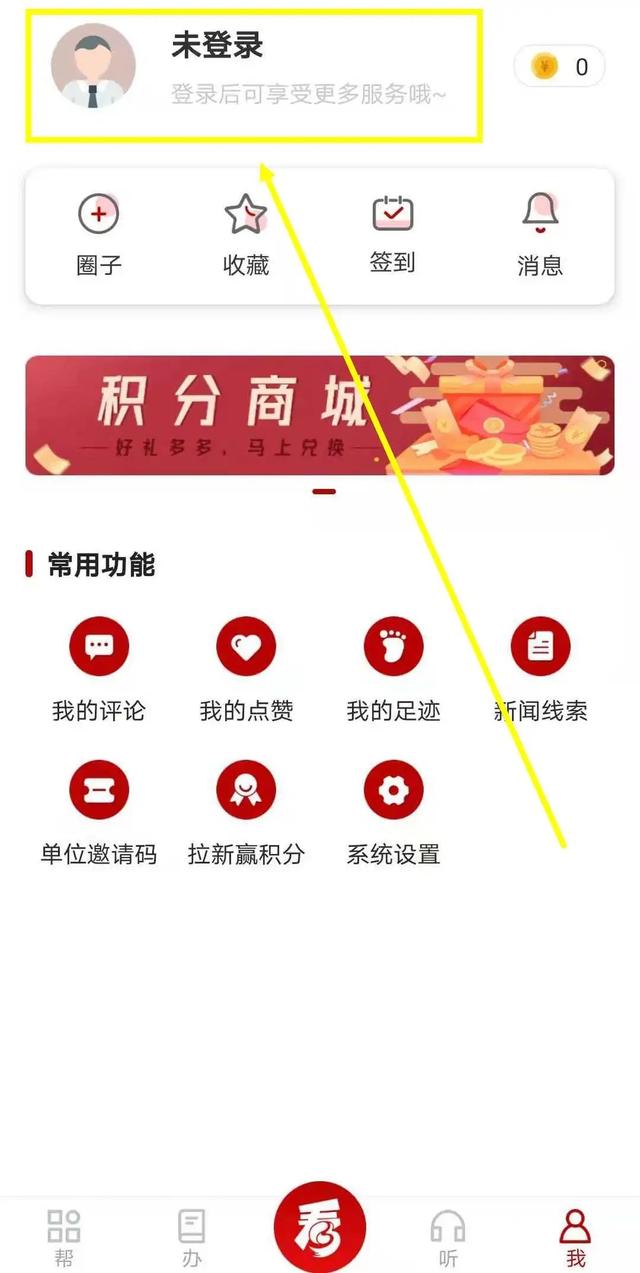Image resolution: width=640 pixels, height=1273 pixels.
Task: Switch to the 帮 tab
Action: [64, 1237]
